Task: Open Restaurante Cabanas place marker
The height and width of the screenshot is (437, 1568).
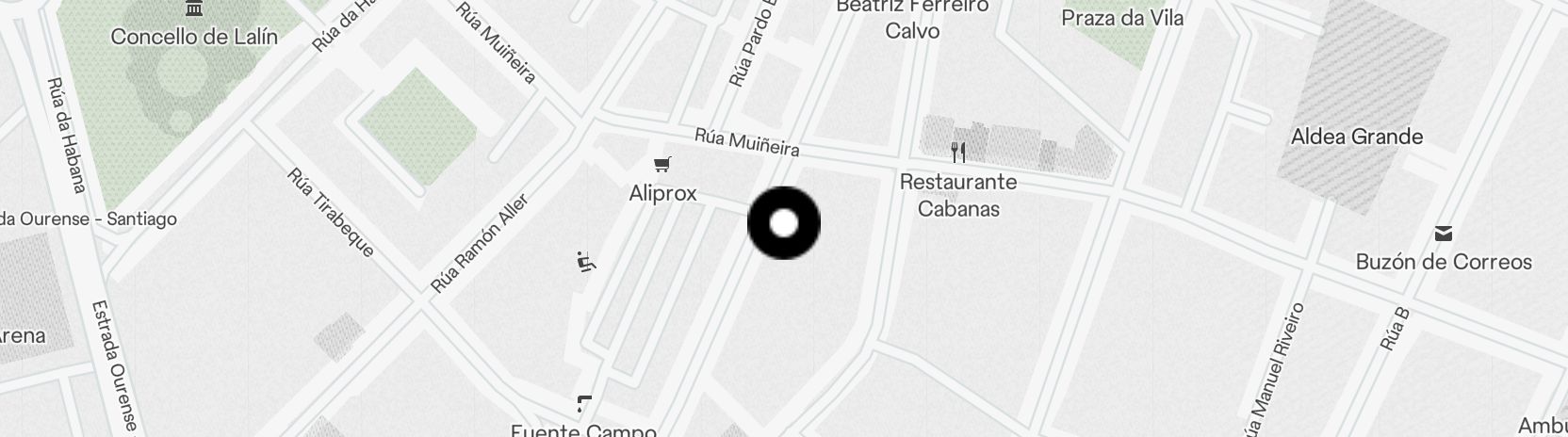Action: coord(958,153)
